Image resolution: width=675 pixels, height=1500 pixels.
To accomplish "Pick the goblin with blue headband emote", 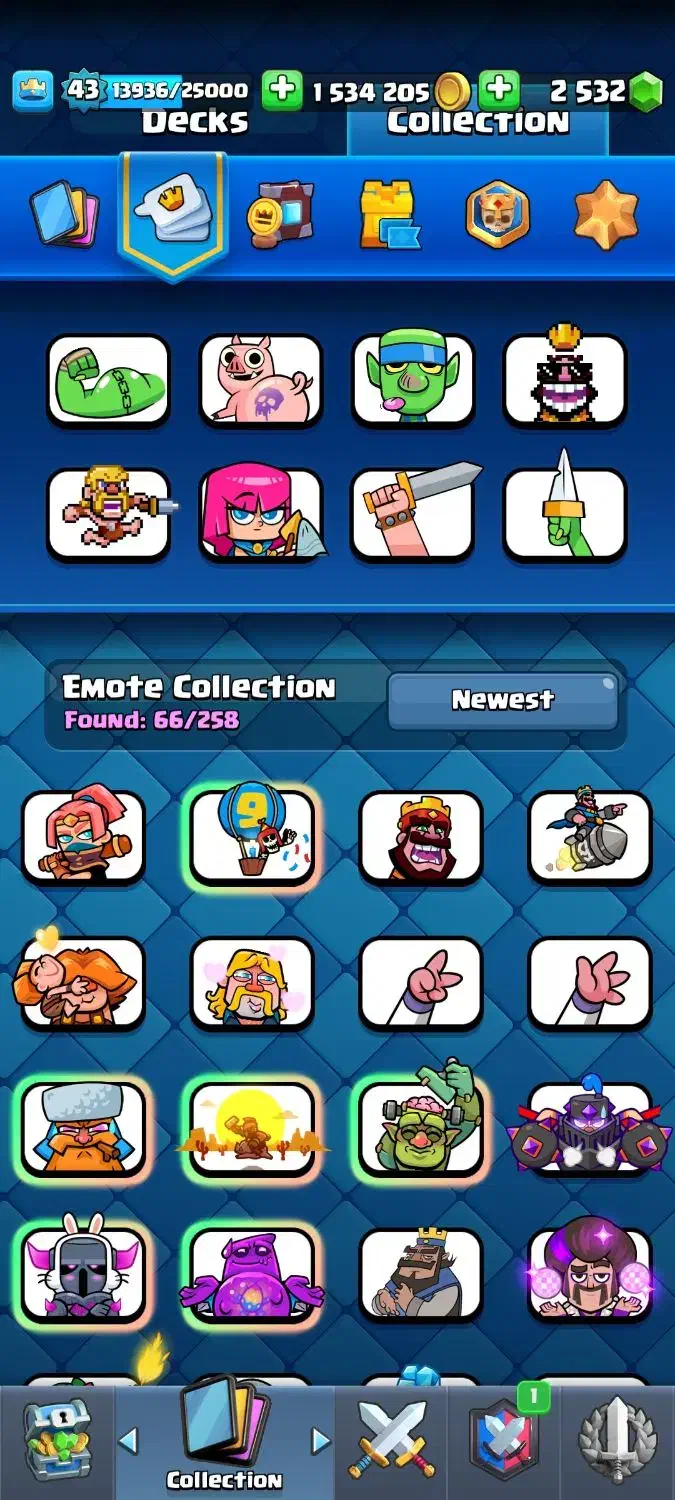I will coord(413,380).
